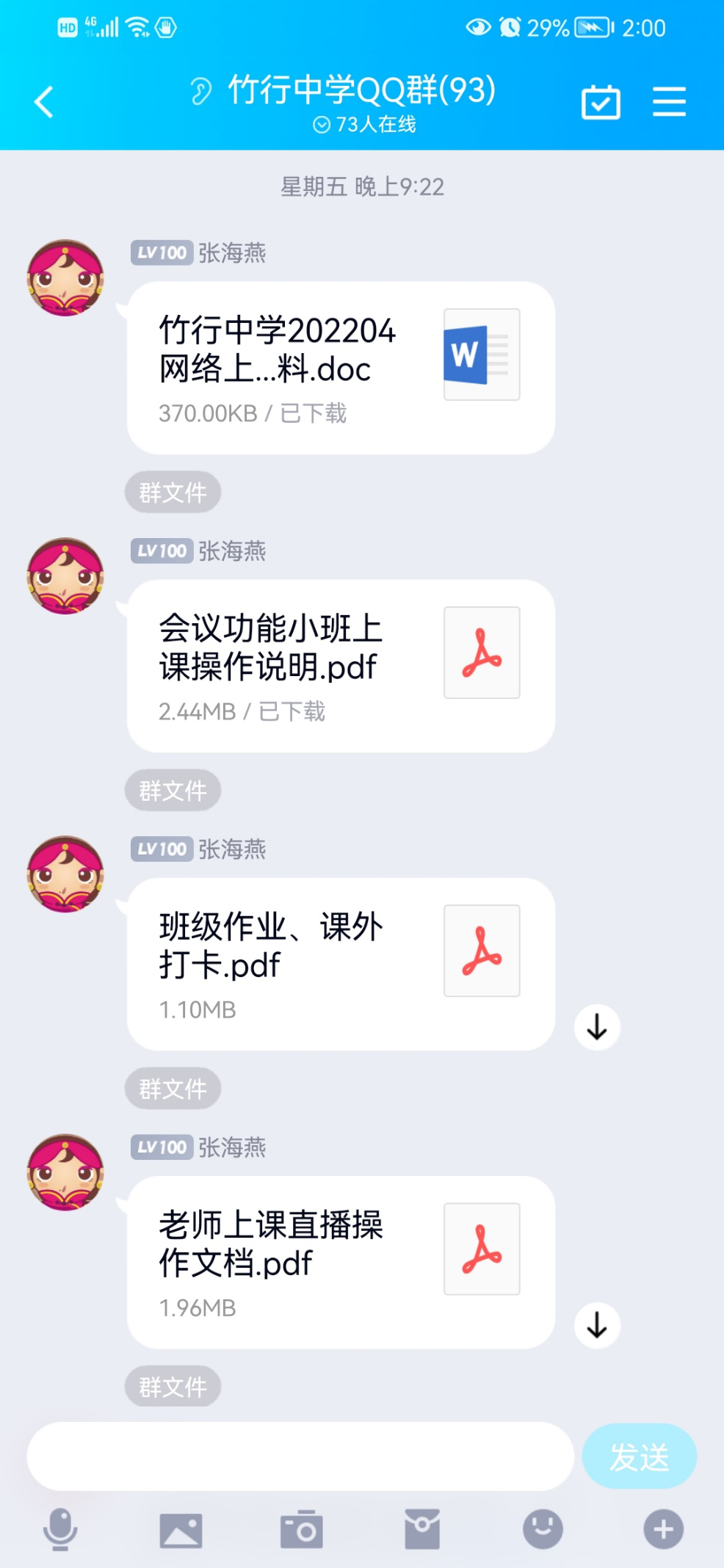This screenshot has height=1568, width=724.
Task: Open 群文件 tag under the Word document
Action: pos(173,492)
